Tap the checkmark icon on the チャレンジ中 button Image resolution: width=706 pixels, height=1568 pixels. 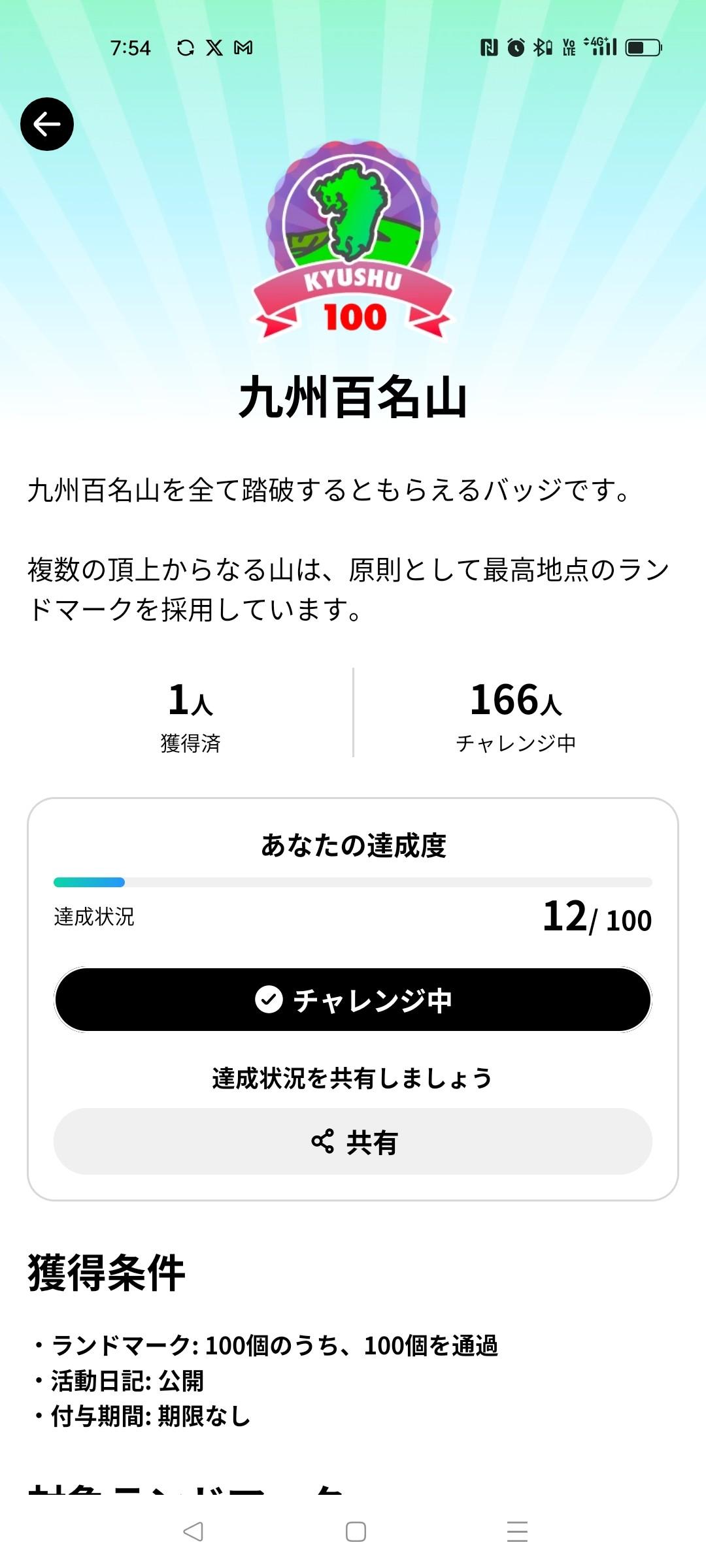click(x=267, y=998)
